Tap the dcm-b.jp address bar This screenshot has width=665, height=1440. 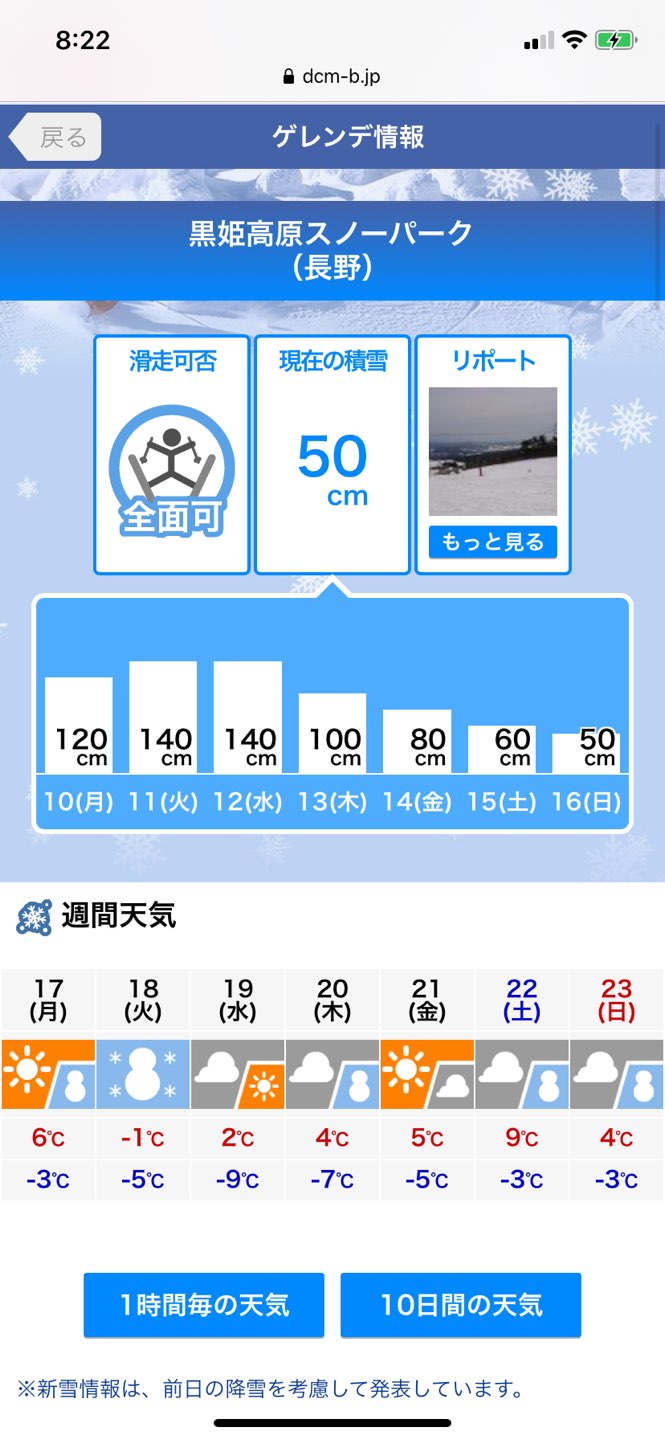pos(332,76)
